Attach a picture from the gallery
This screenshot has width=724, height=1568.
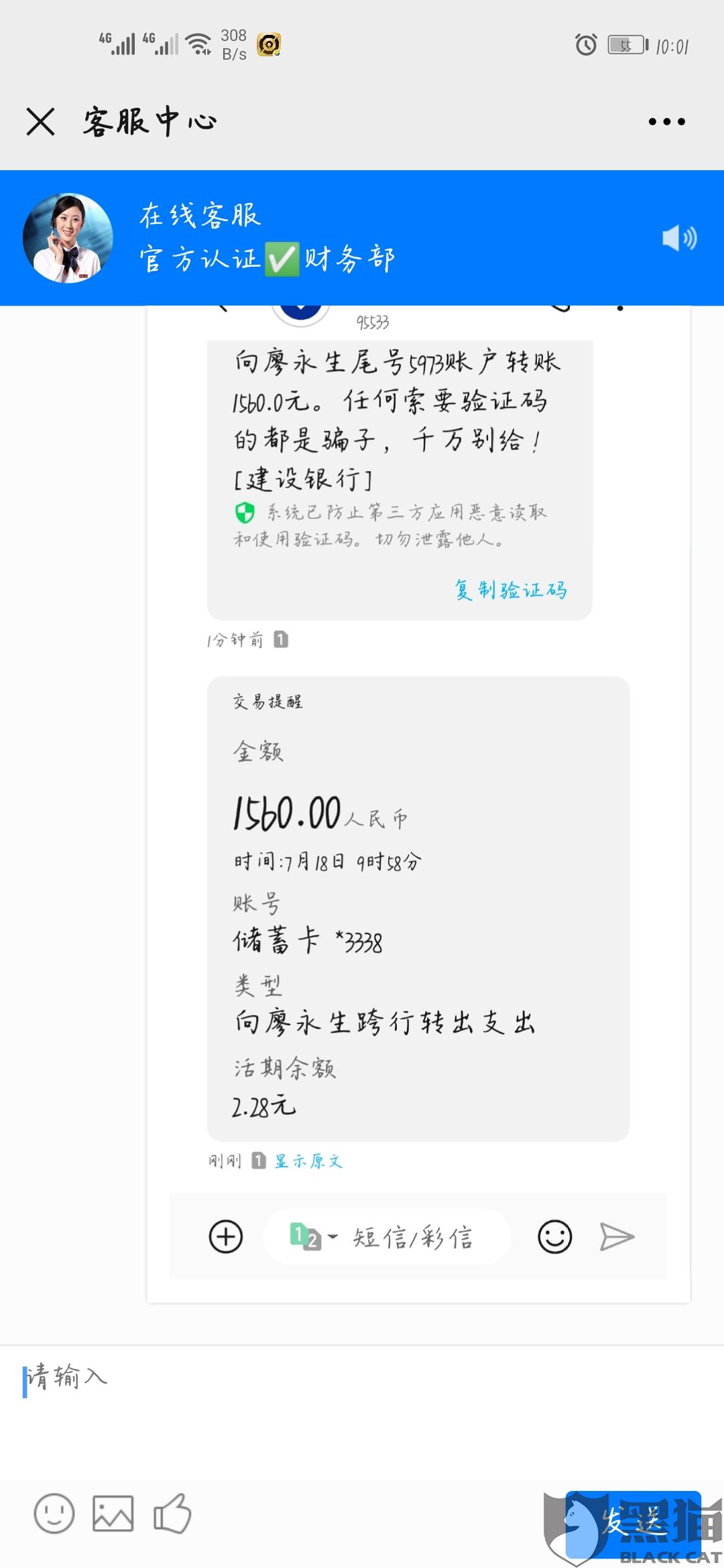113,1513
